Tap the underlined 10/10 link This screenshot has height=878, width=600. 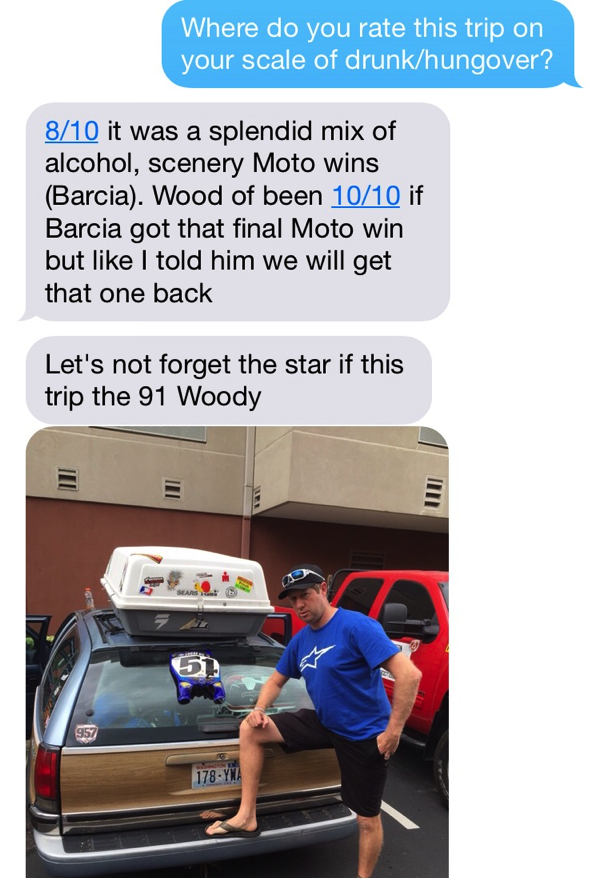point(365,195)
